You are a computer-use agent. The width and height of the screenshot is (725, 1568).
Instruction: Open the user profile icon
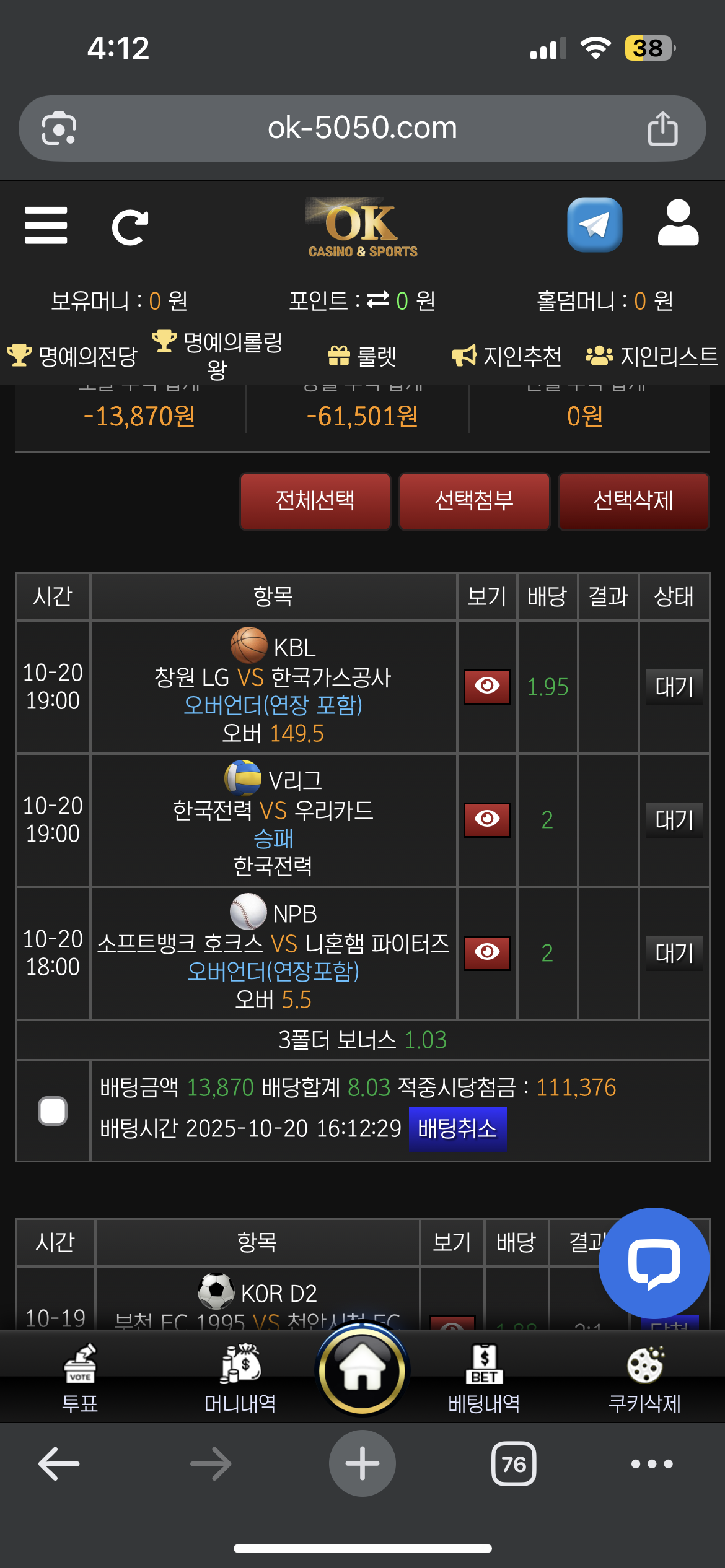pos(678,224)
